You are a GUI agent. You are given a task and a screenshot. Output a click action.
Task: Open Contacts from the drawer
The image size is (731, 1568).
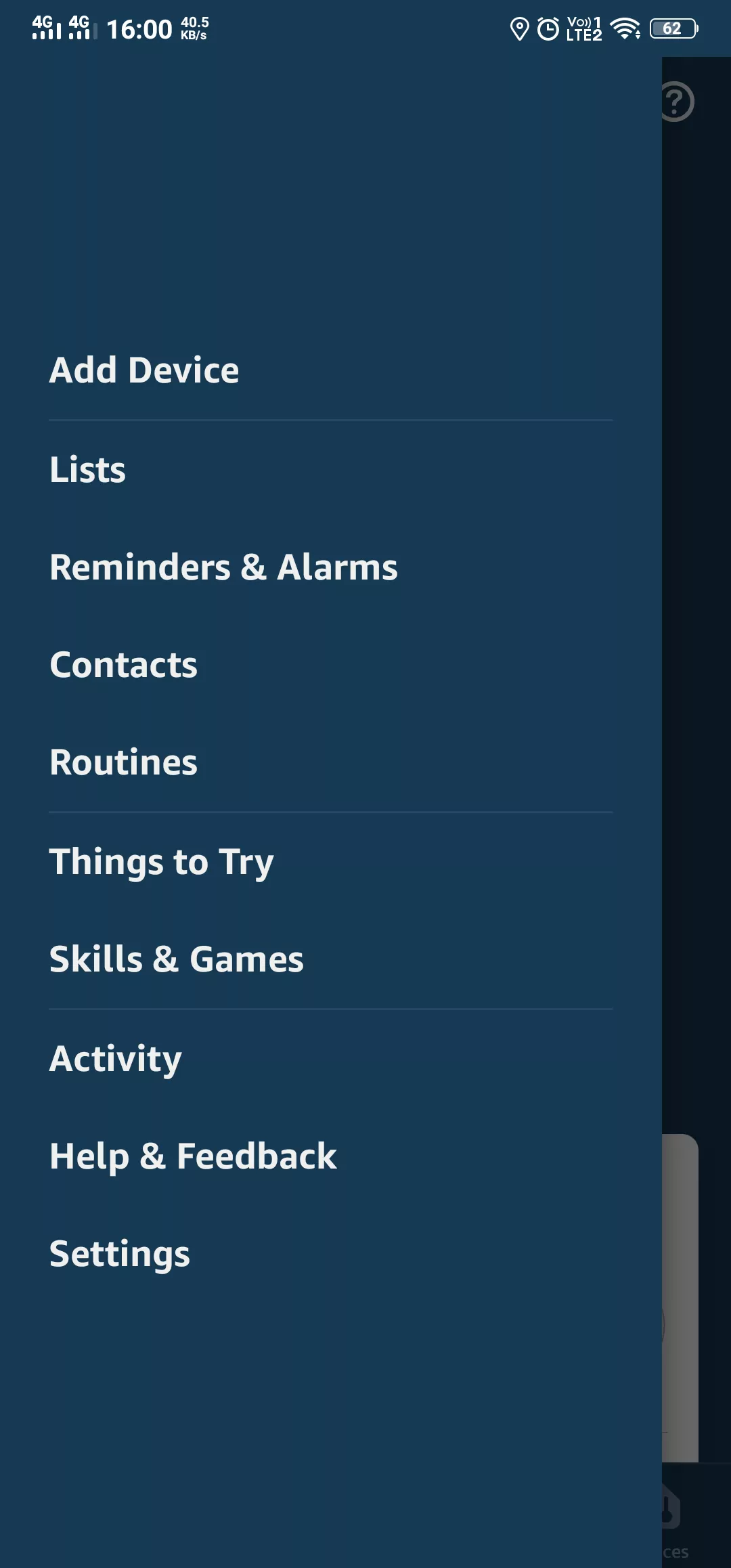coord(124,665)
